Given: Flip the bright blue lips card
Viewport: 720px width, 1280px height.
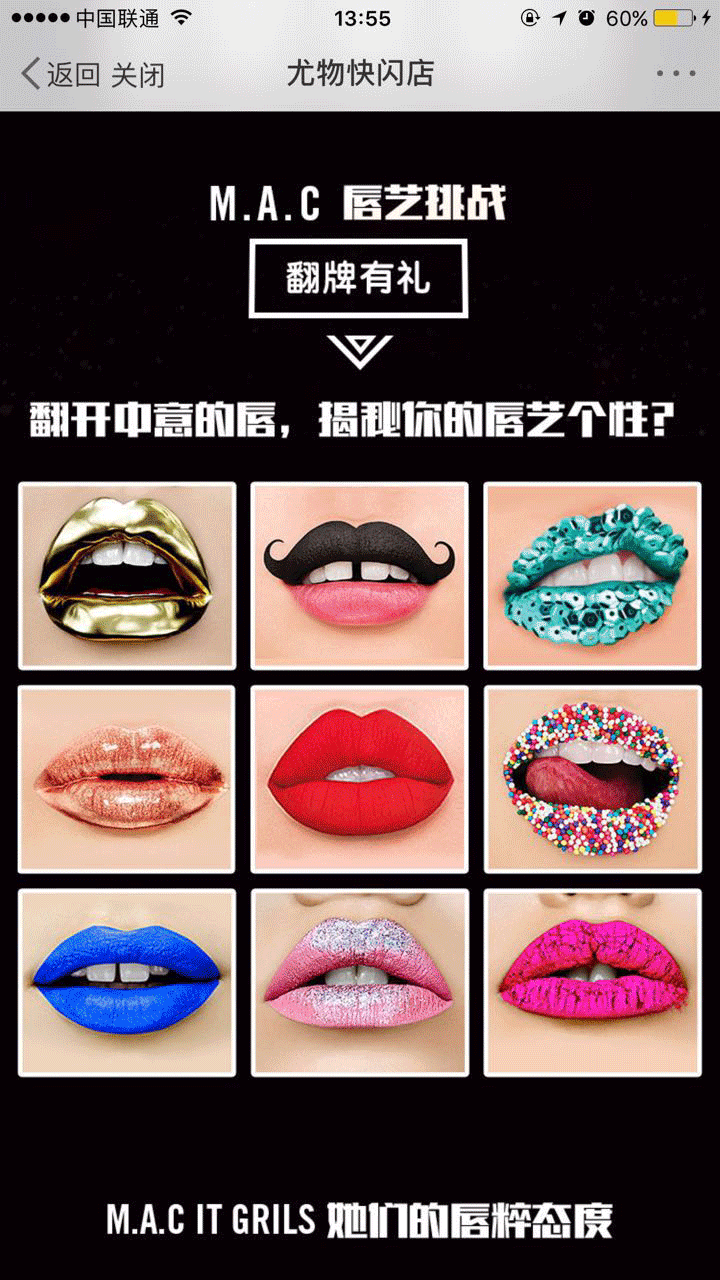Looking at the screenshot, I should click(127, 983).
